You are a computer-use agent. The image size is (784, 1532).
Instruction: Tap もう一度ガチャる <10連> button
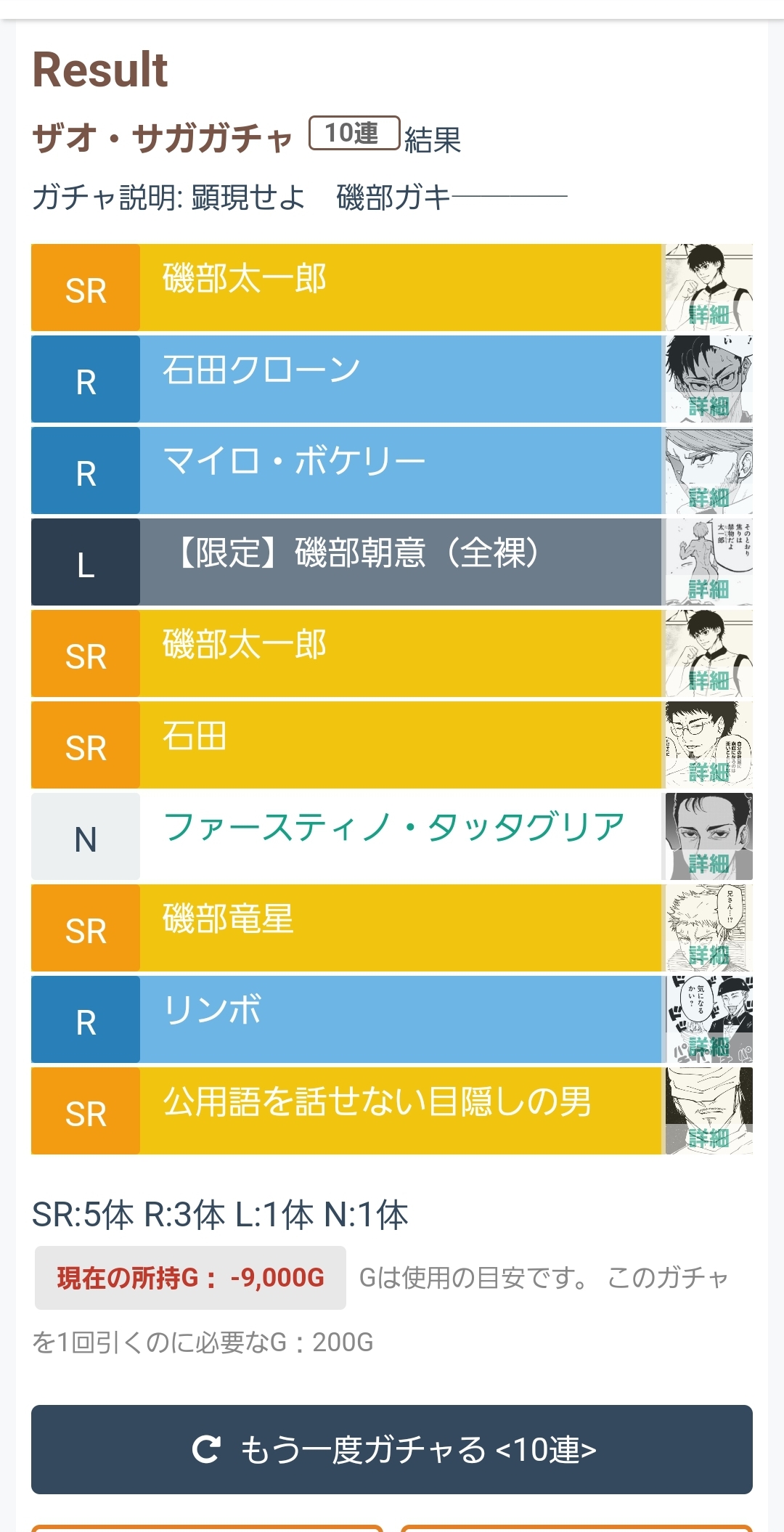(x=392, y=1449)
